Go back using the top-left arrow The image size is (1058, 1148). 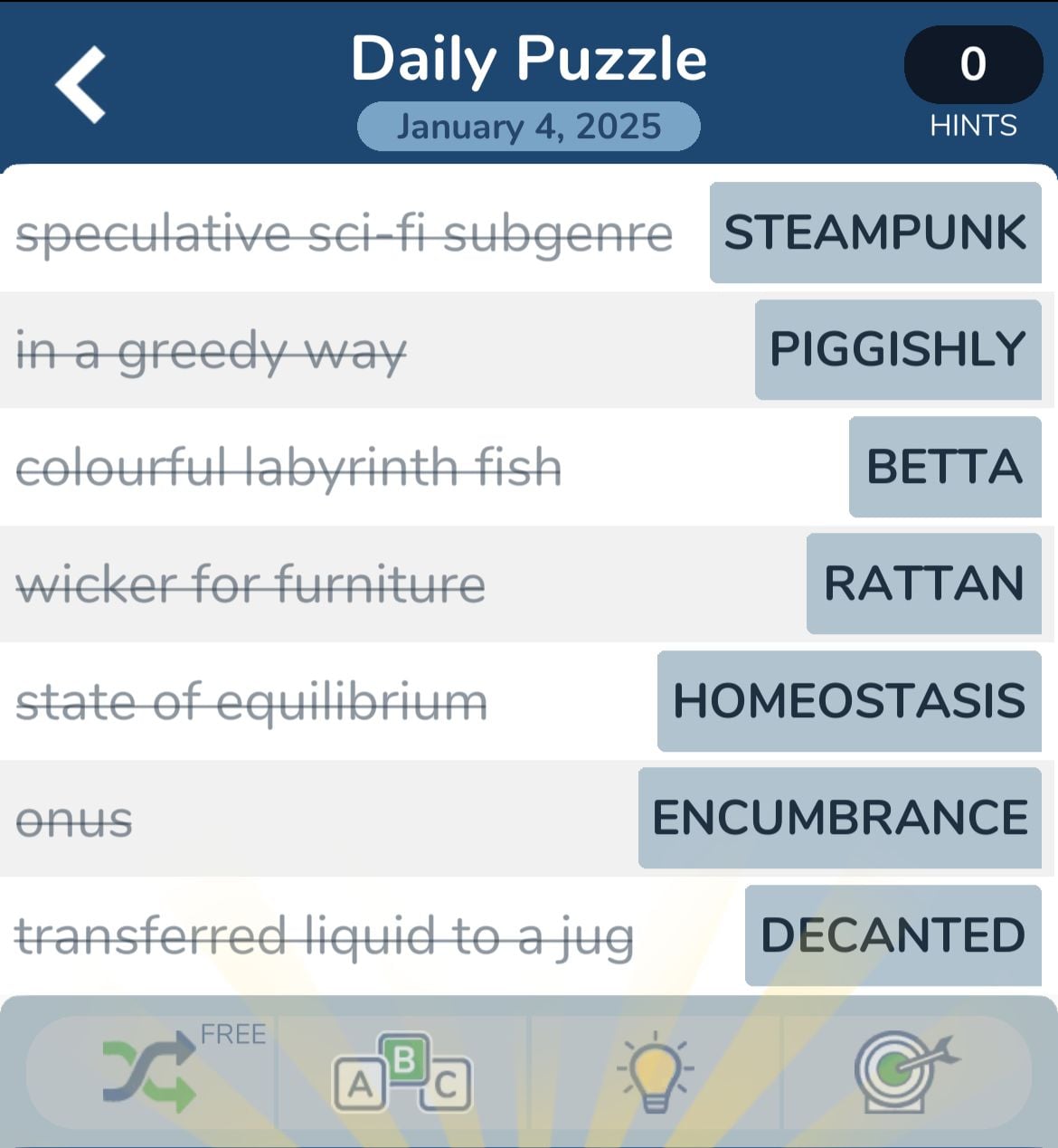(x=81, y=84)
